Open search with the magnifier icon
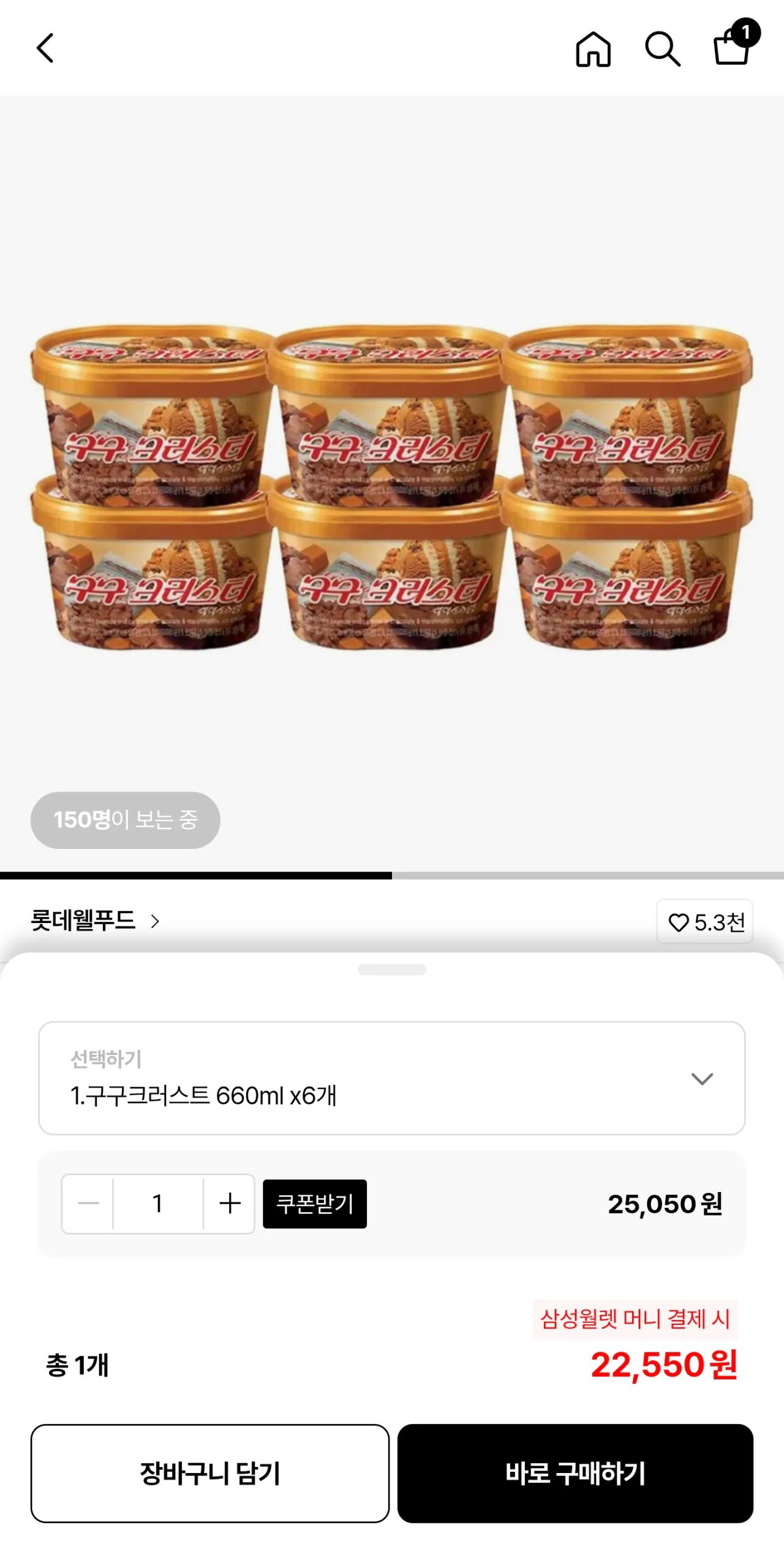Viewport: 784px width, 1546px height. pyautogui.click(x=663, y=50)
